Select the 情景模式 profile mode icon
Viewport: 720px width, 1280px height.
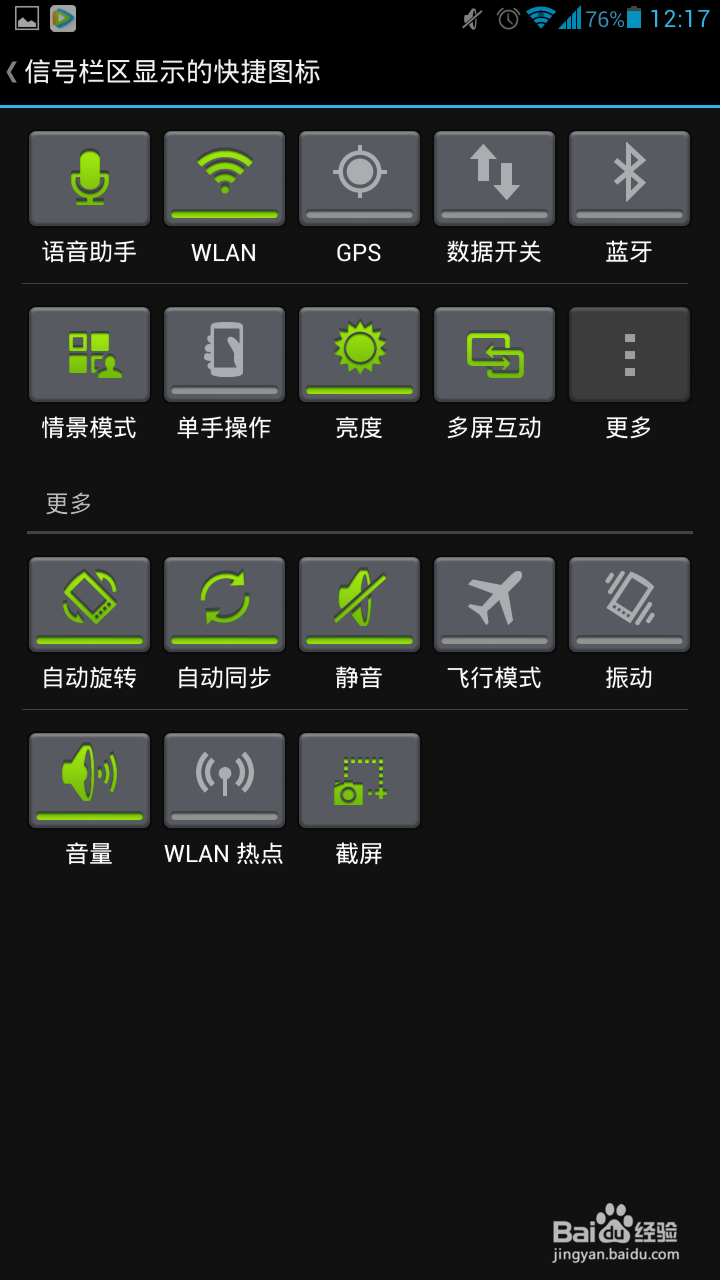tap(89, 354)
